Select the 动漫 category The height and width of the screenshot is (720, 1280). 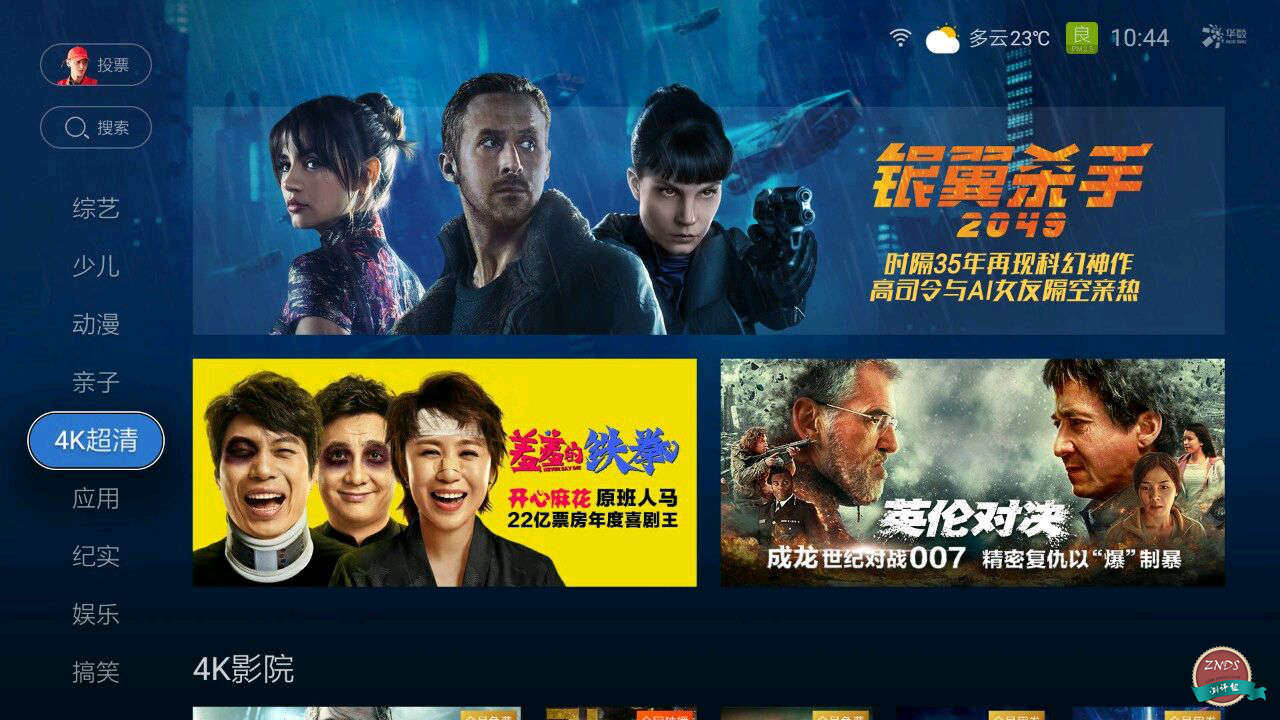coord(96,325)
